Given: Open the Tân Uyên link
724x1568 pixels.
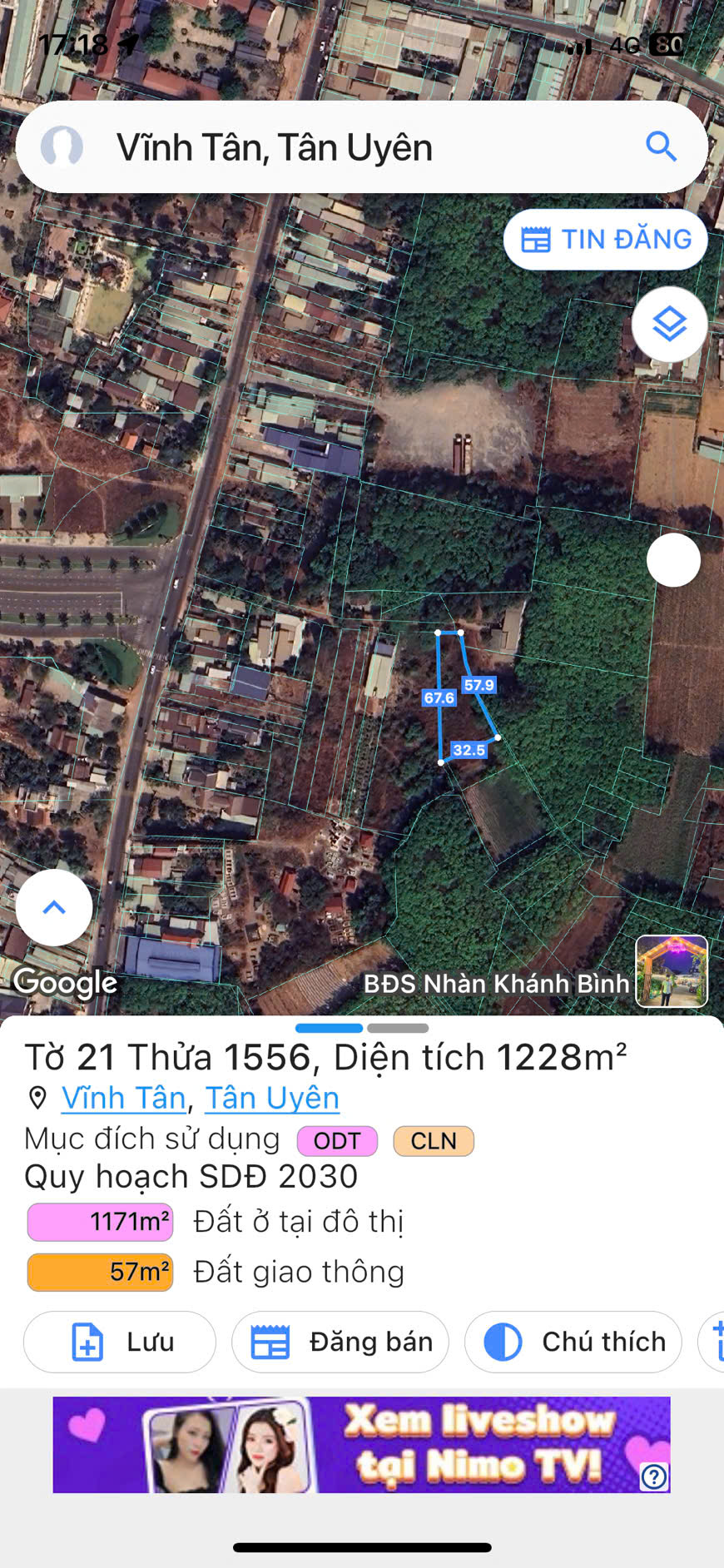Looking at the screenshot, I should tap(272, 1099).
